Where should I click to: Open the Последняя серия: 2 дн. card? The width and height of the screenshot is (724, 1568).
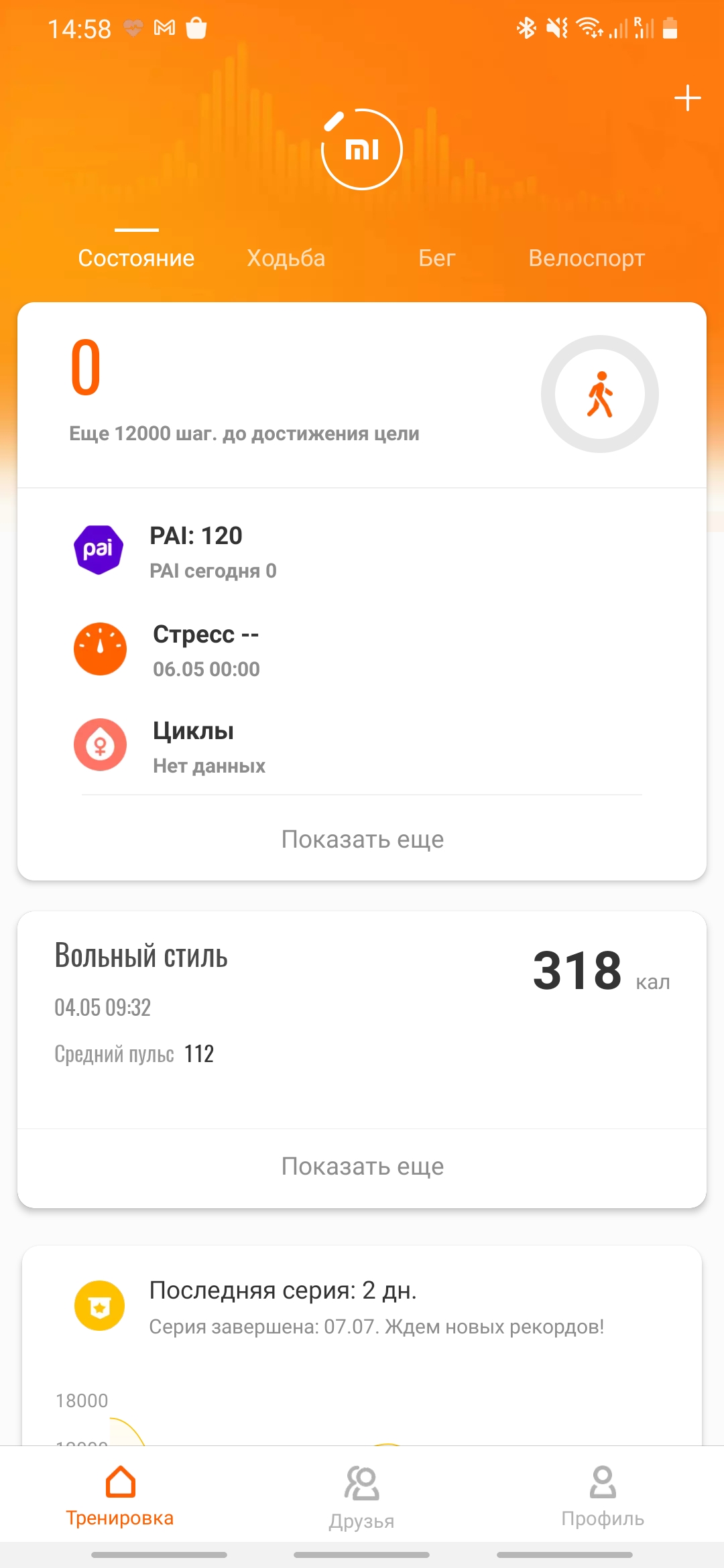(x=362, y=1307)
